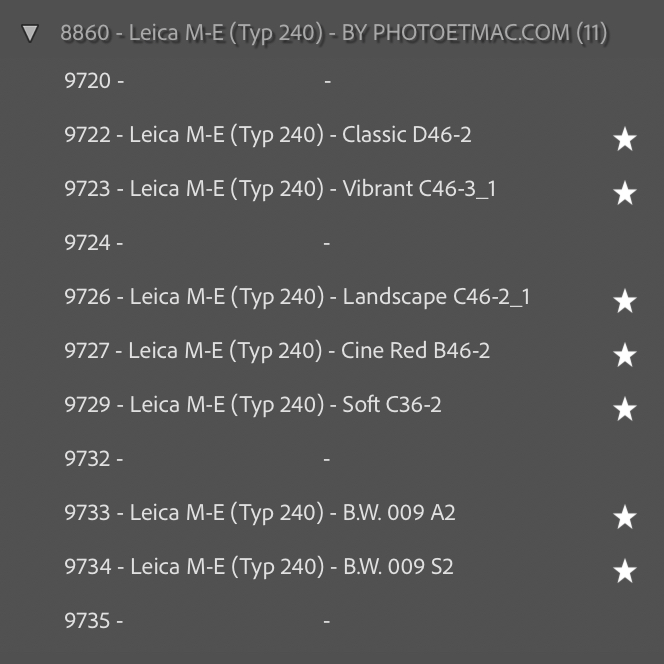Viewport: 664px width, 664px height.
Task: Select the Vibrant C46-3_1 preset
Action: pos(280,189)
